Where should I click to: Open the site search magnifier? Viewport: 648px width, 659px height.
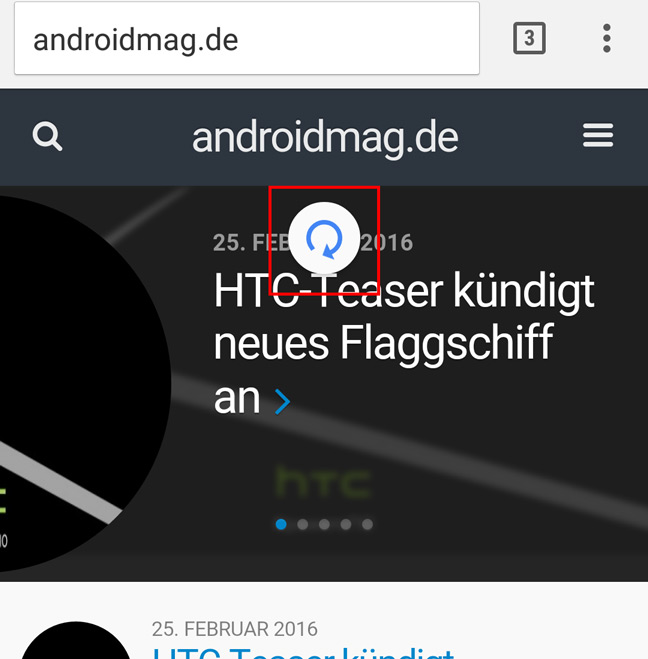tap(47, 136)
